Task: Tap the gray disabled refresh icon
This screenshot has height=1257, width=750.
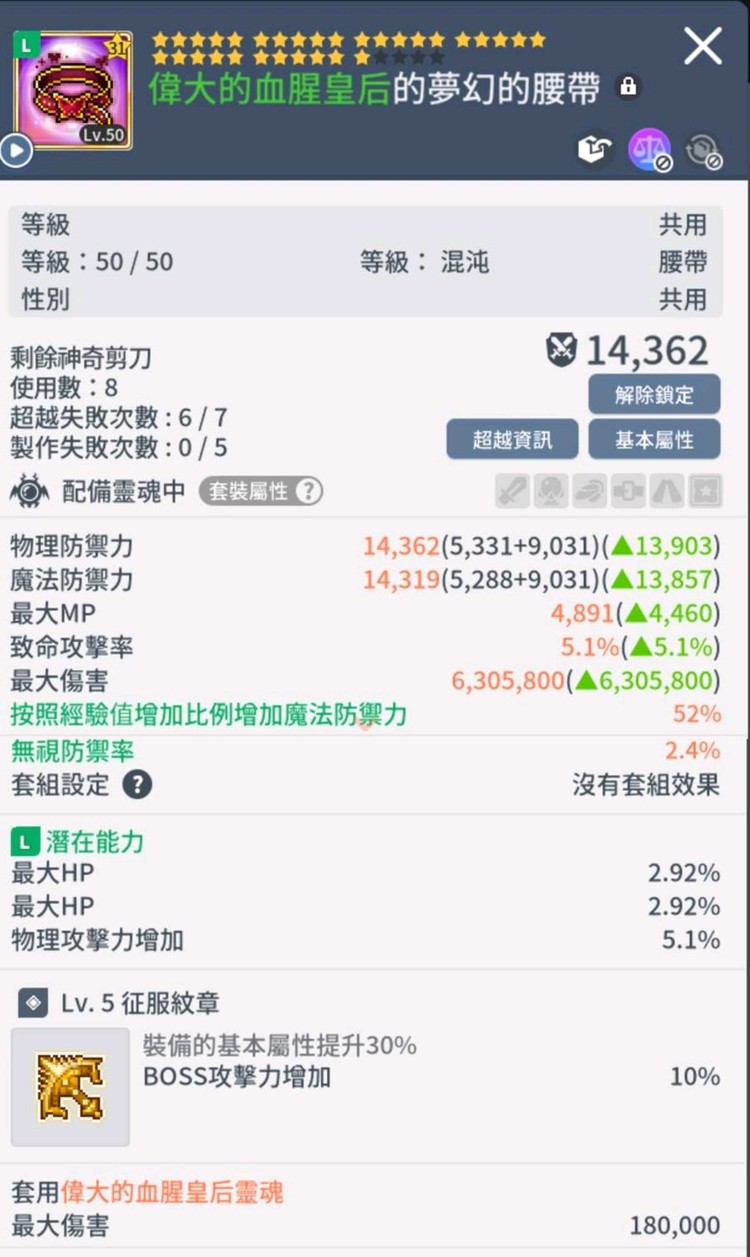Action: [x=703, y=150]
